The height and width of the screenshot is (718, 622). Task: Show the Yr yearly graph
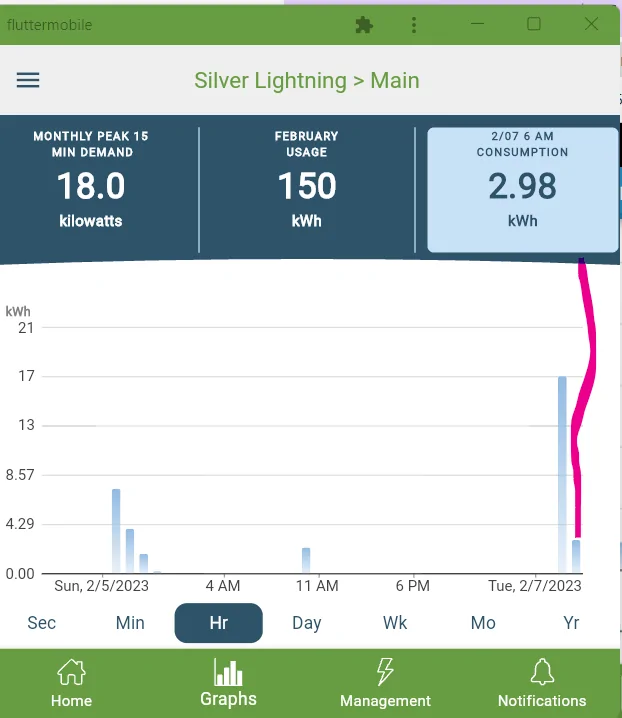pos(571,623)
